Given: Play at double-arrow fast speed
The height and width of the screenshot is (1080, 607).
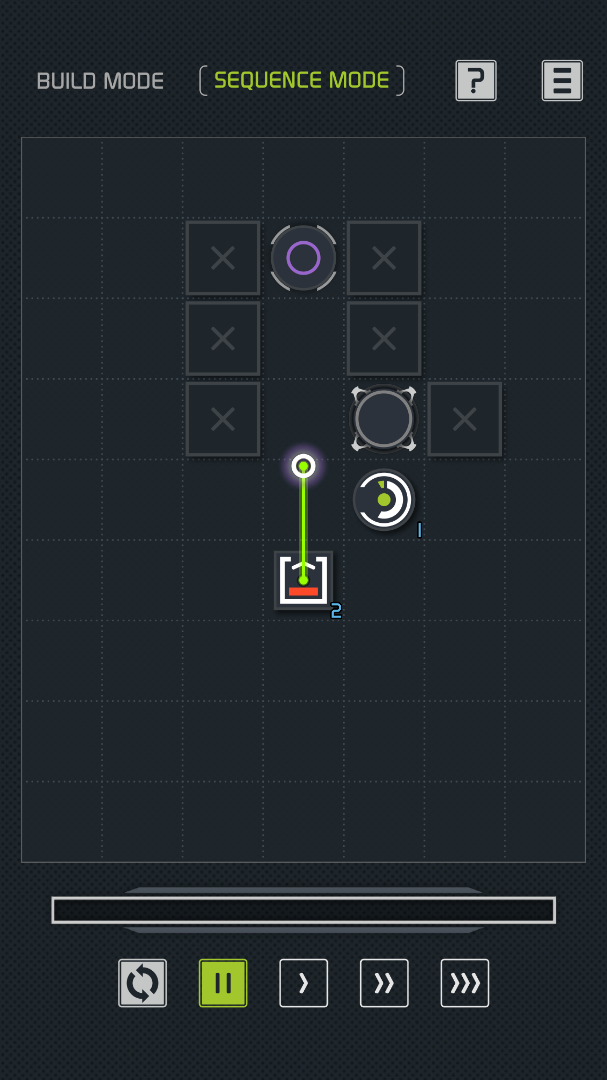Looking at the screenshot, I should [384, 983].
